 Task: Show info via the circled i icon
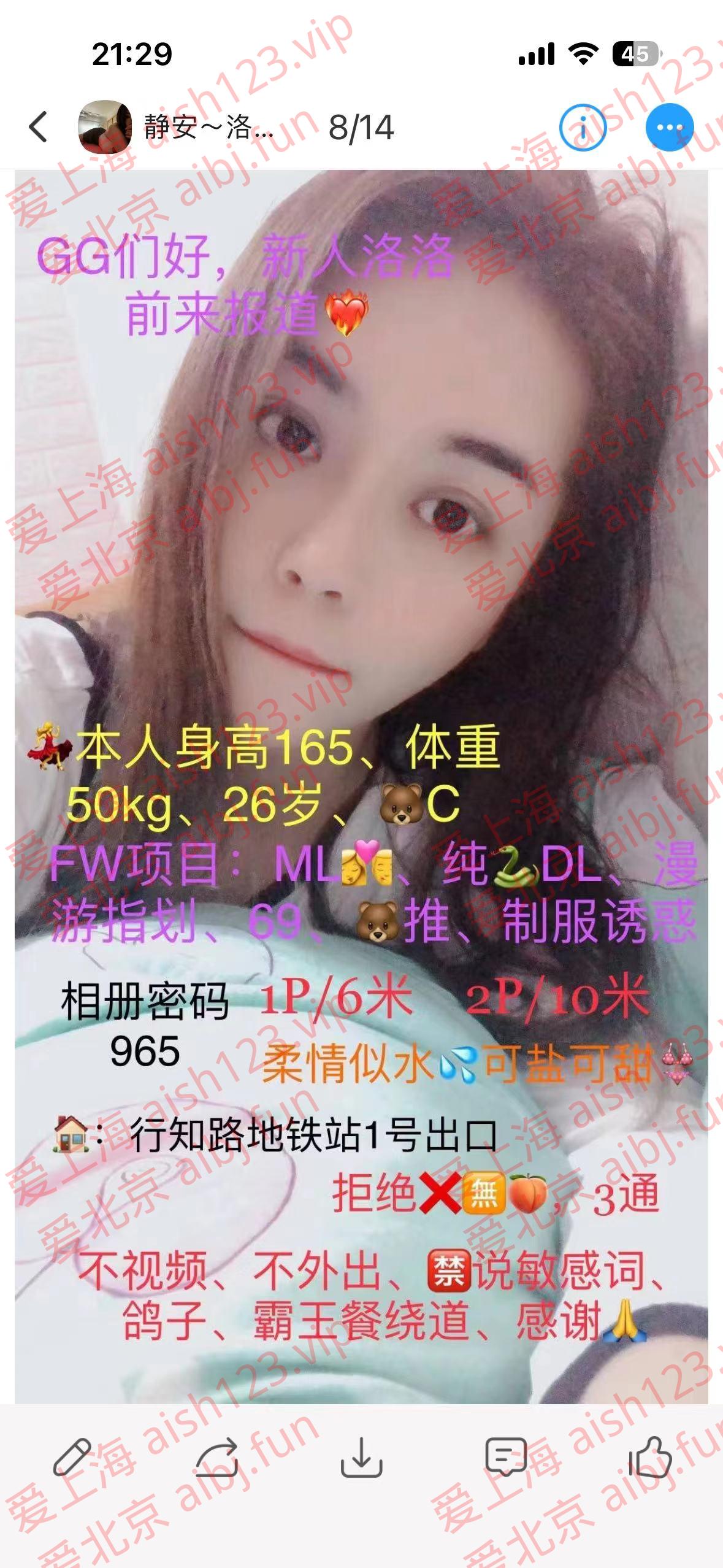click(582, 128)
